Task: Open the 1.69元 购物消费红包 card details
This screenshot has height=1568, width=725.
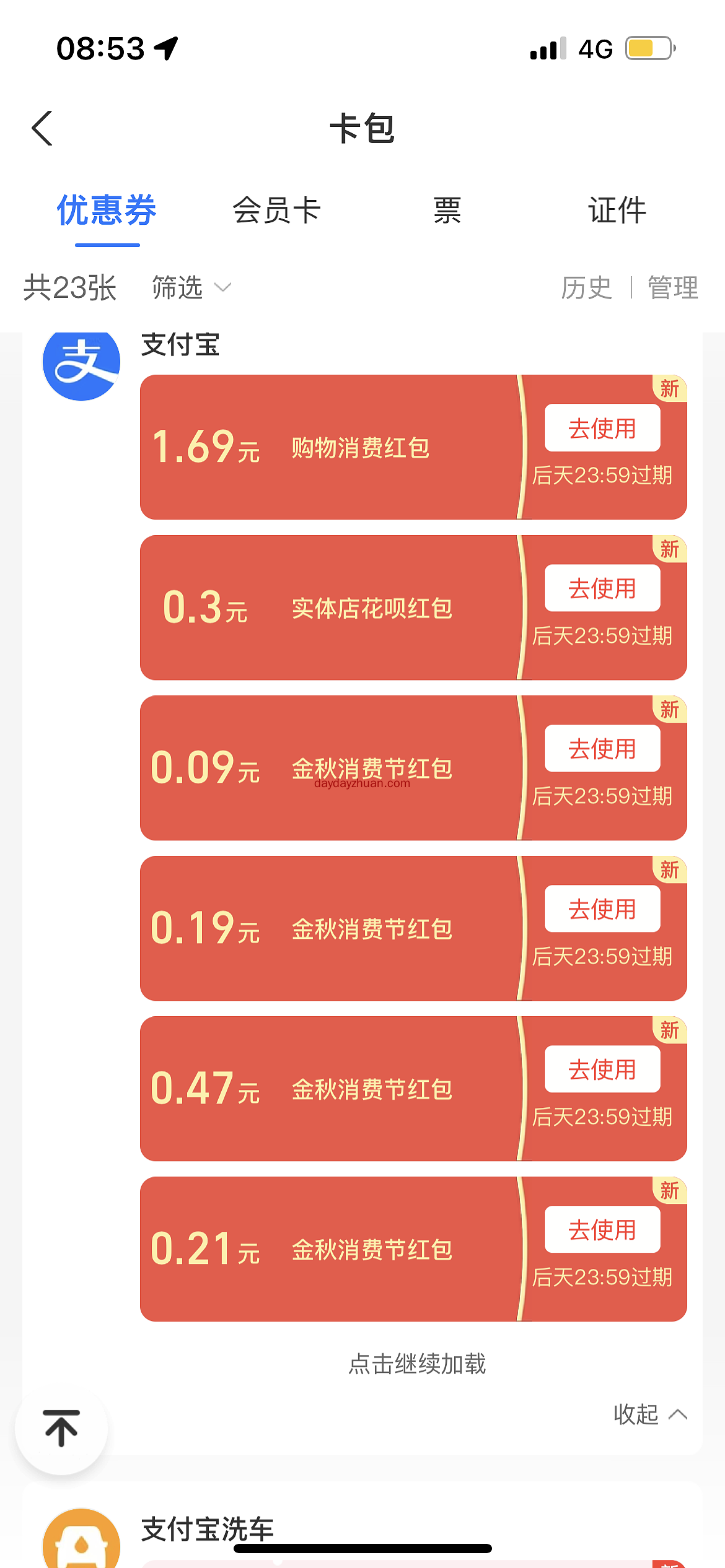Action: tap(328, 447)
